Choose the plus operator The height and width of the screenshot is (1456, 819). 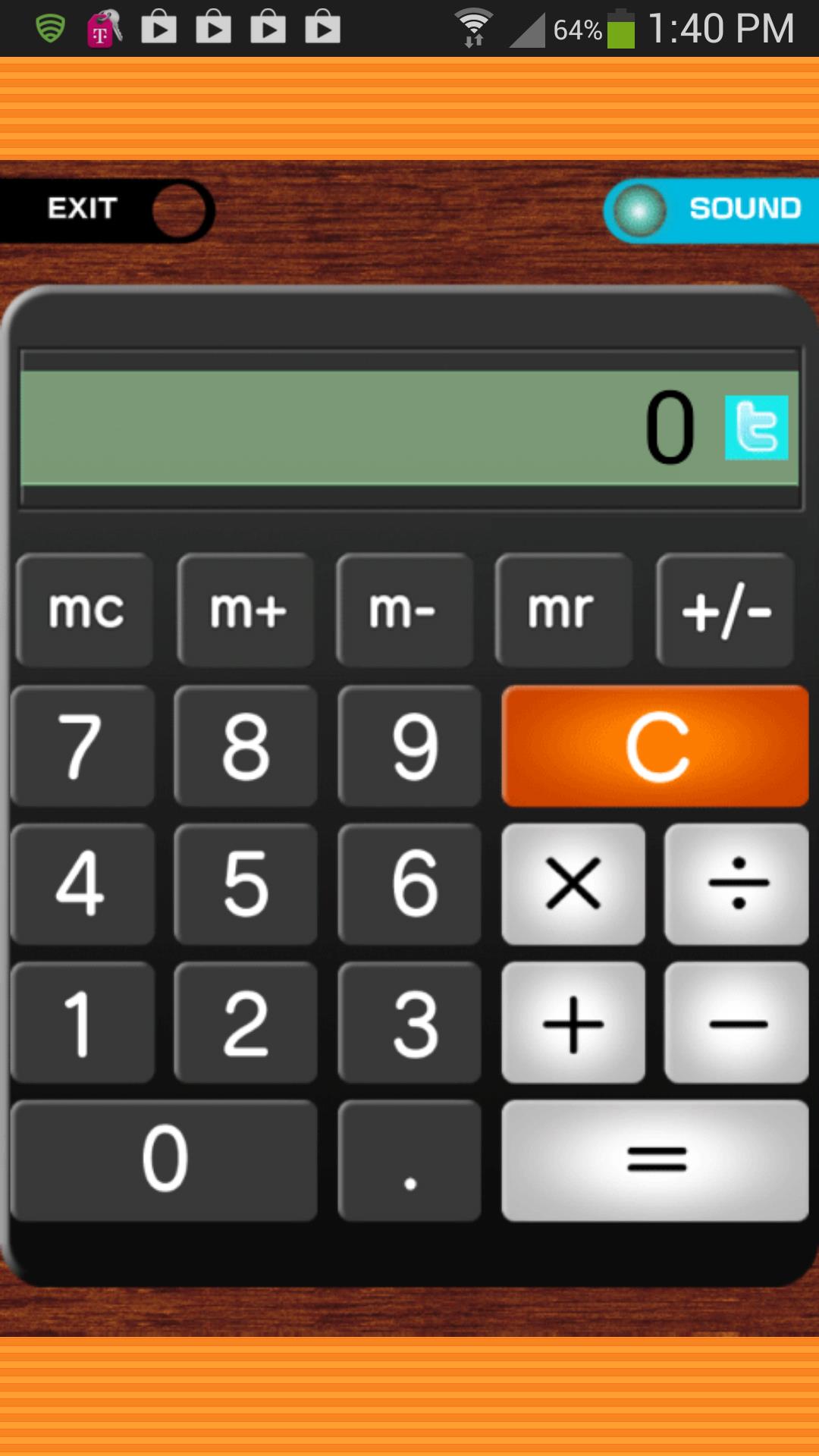(573, 1022)
